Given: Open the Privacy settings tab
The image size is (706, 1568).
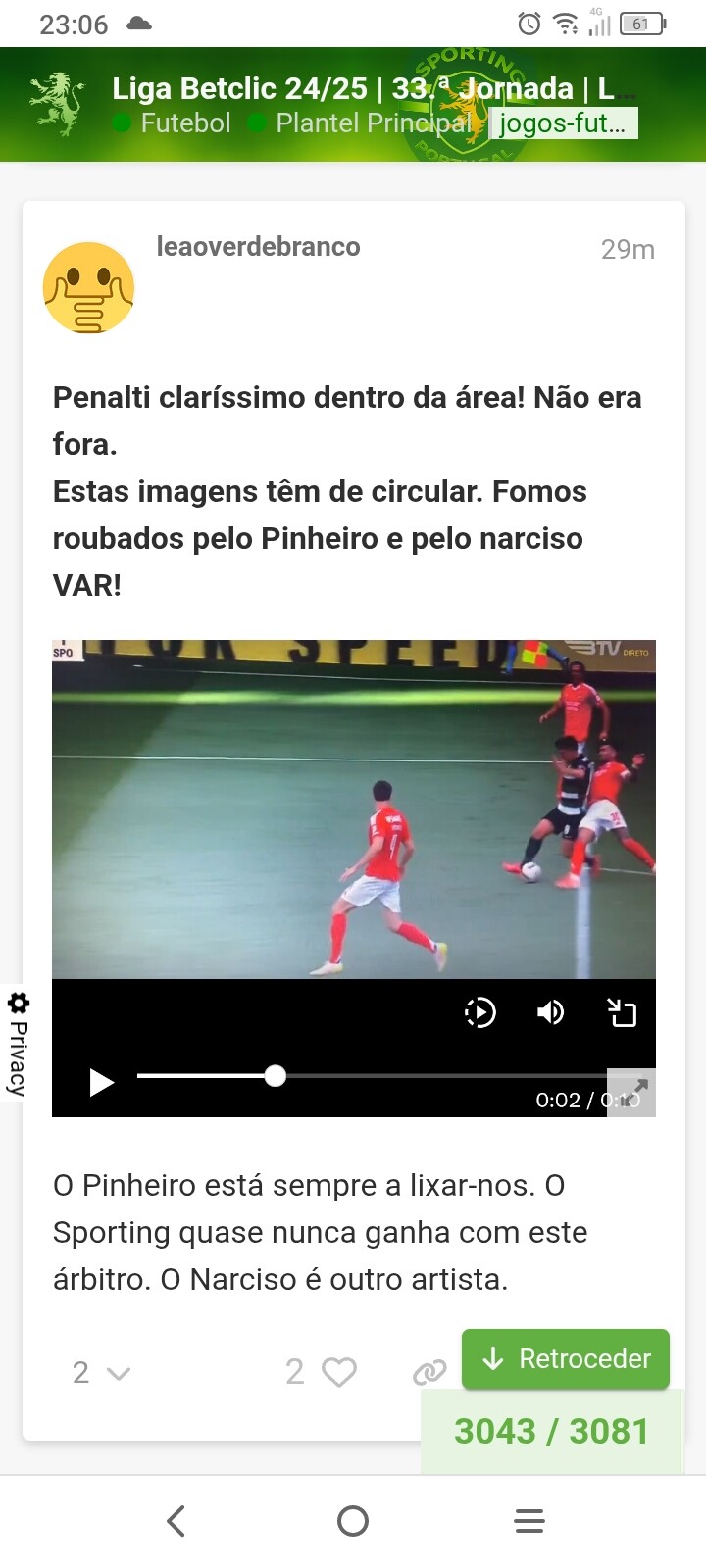Looking at the screenshot, I should (17, 1043).
